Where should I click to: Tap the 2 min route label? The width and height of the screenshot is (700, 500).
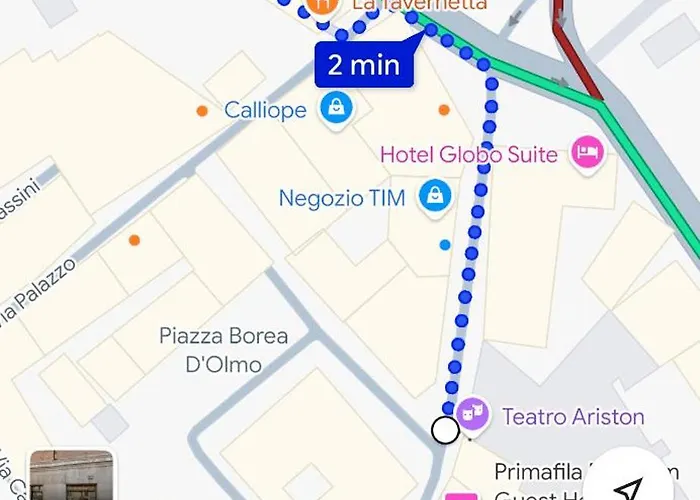363,66
